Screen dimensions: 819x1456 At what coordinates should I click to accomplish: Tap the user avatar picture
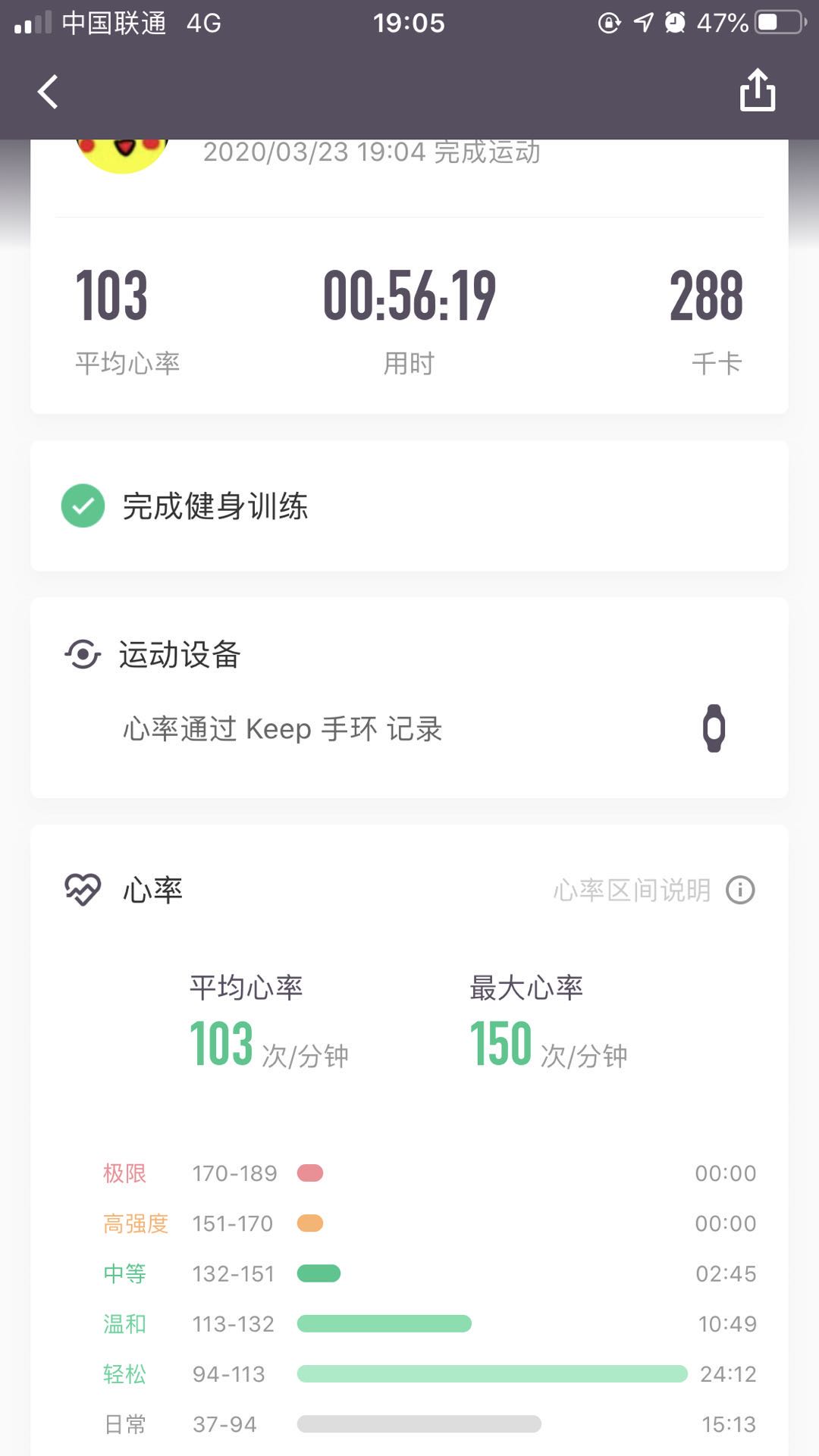tap(122, 155)
